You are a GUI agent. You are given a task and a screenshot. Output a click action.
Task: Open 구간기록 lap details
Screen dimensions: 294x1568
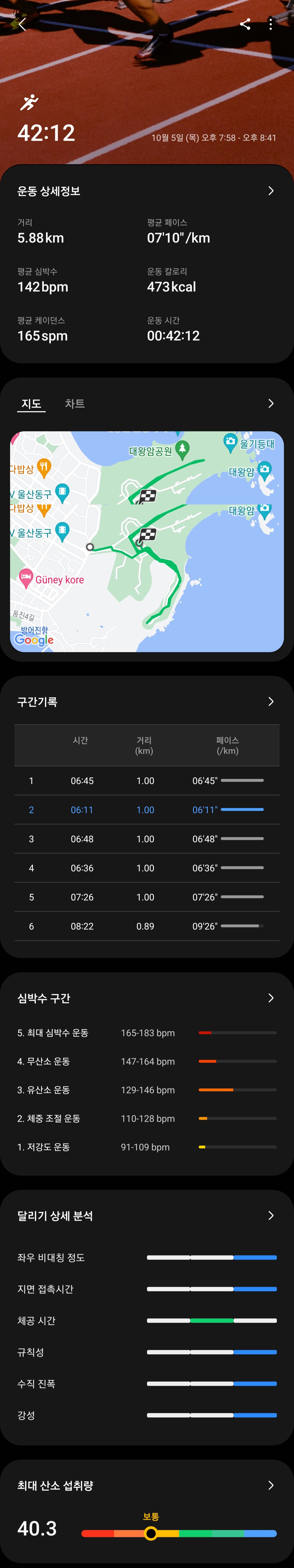(x=270, y=702)
